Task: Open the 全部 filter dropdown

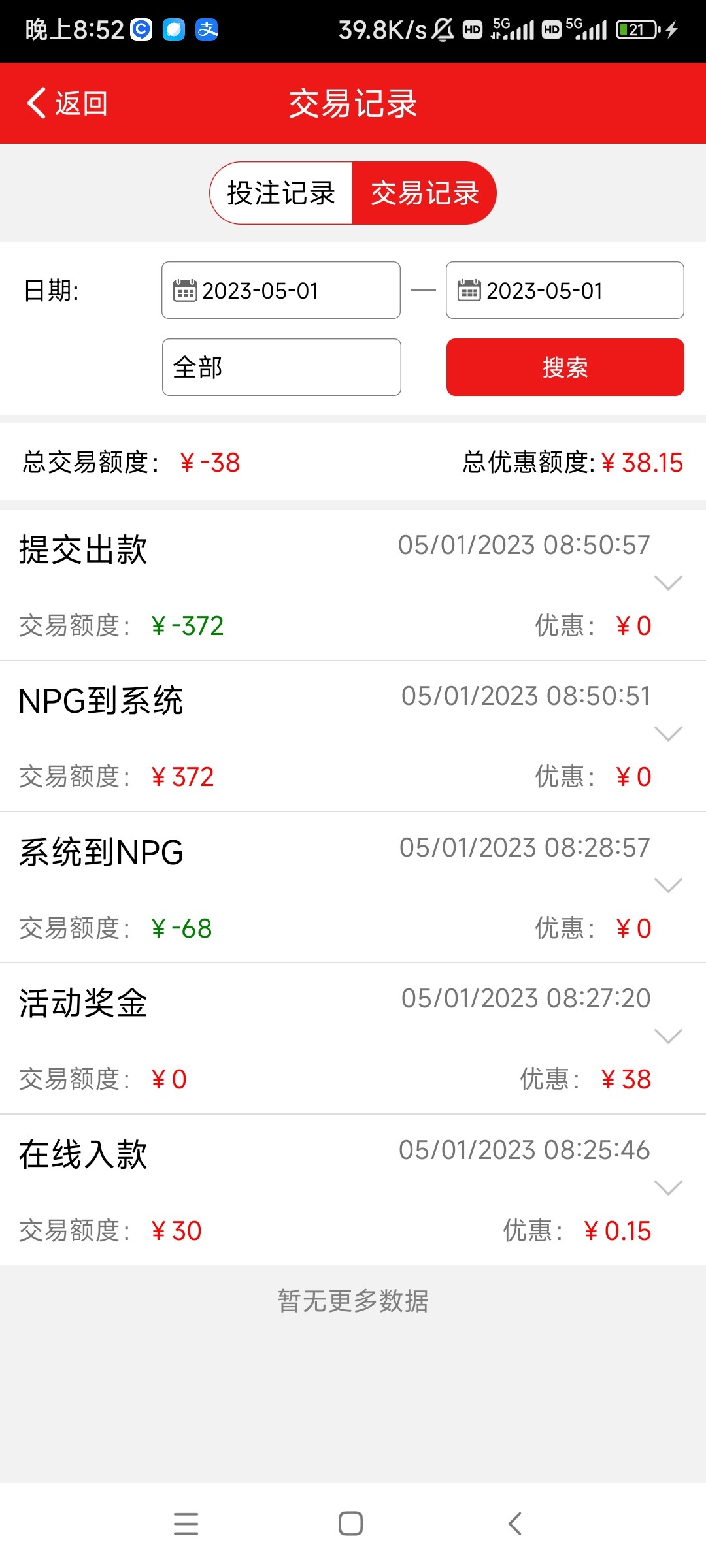Action: [x=281, y=367]
